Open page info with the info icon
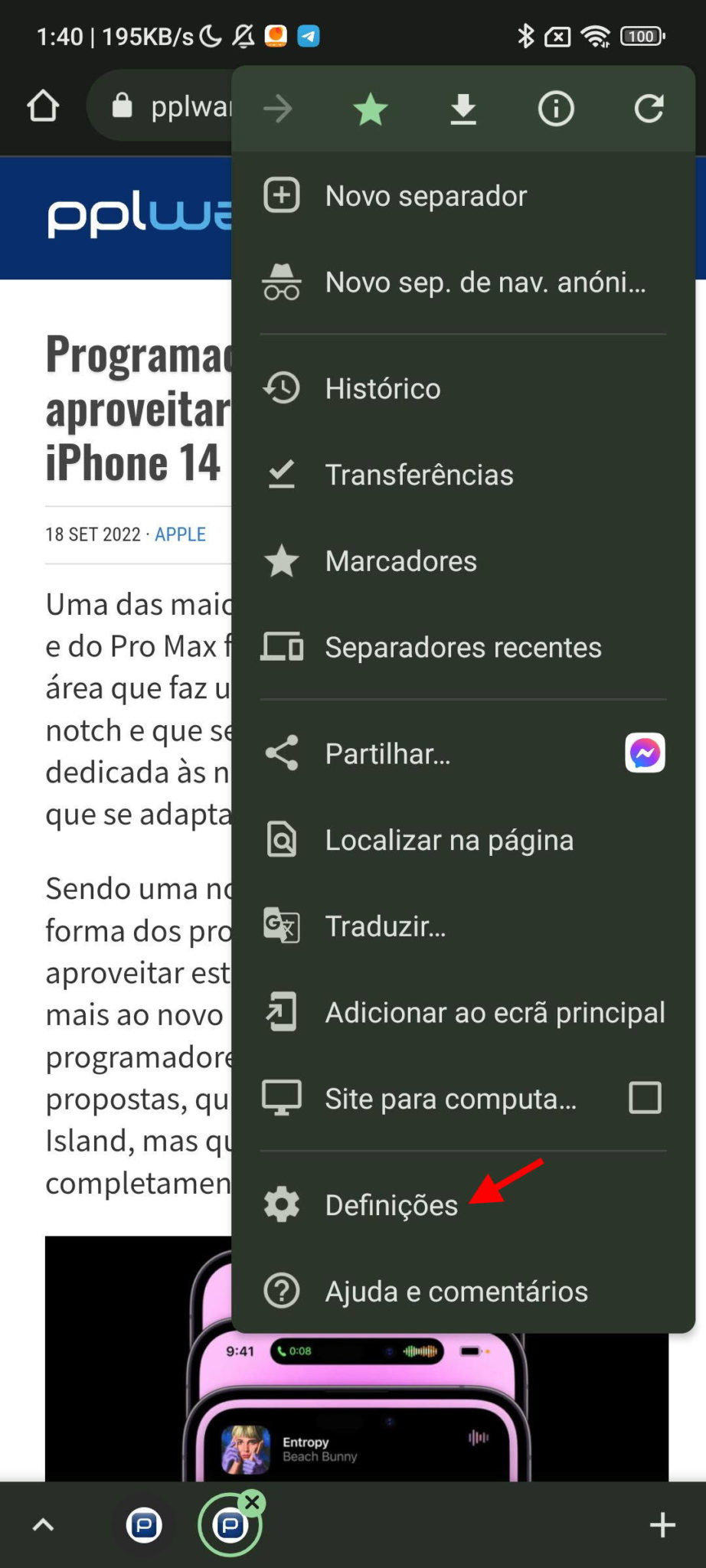706x1568 pixels. pos(556,108)
